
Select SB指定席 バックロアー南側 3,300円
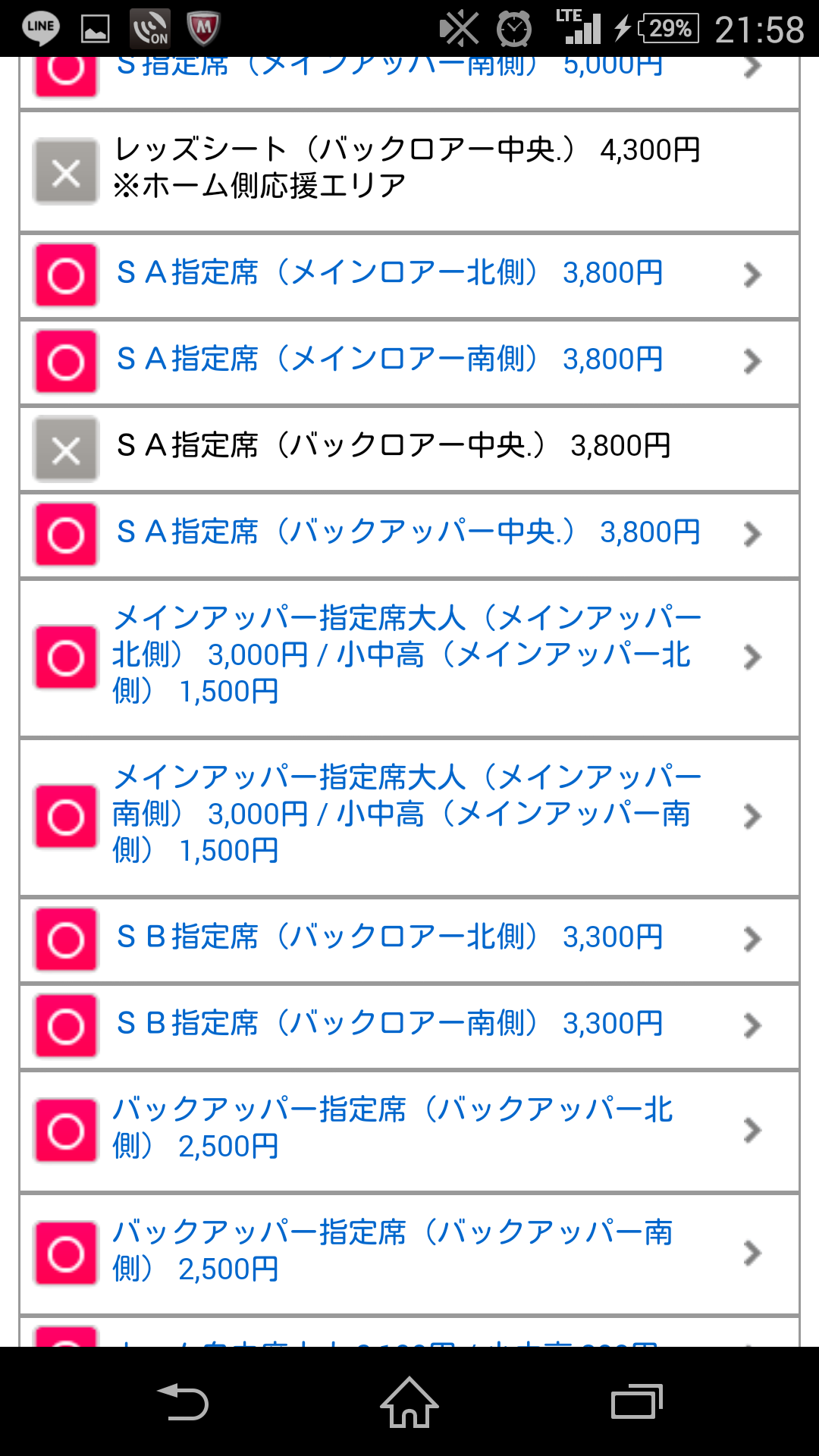click(x=409, y=1026)
